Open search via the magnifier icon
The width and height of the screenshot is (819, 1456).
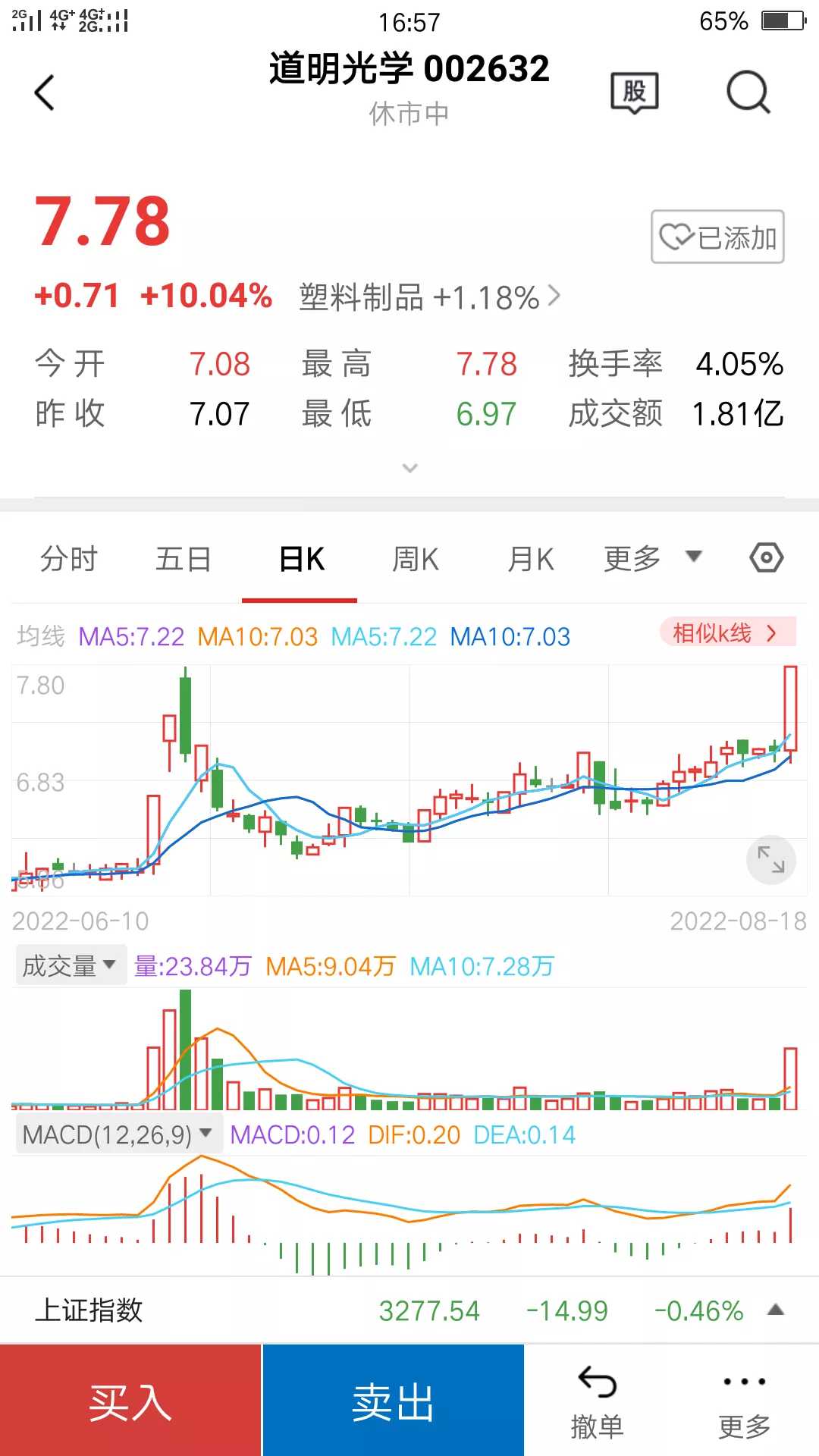746,93
